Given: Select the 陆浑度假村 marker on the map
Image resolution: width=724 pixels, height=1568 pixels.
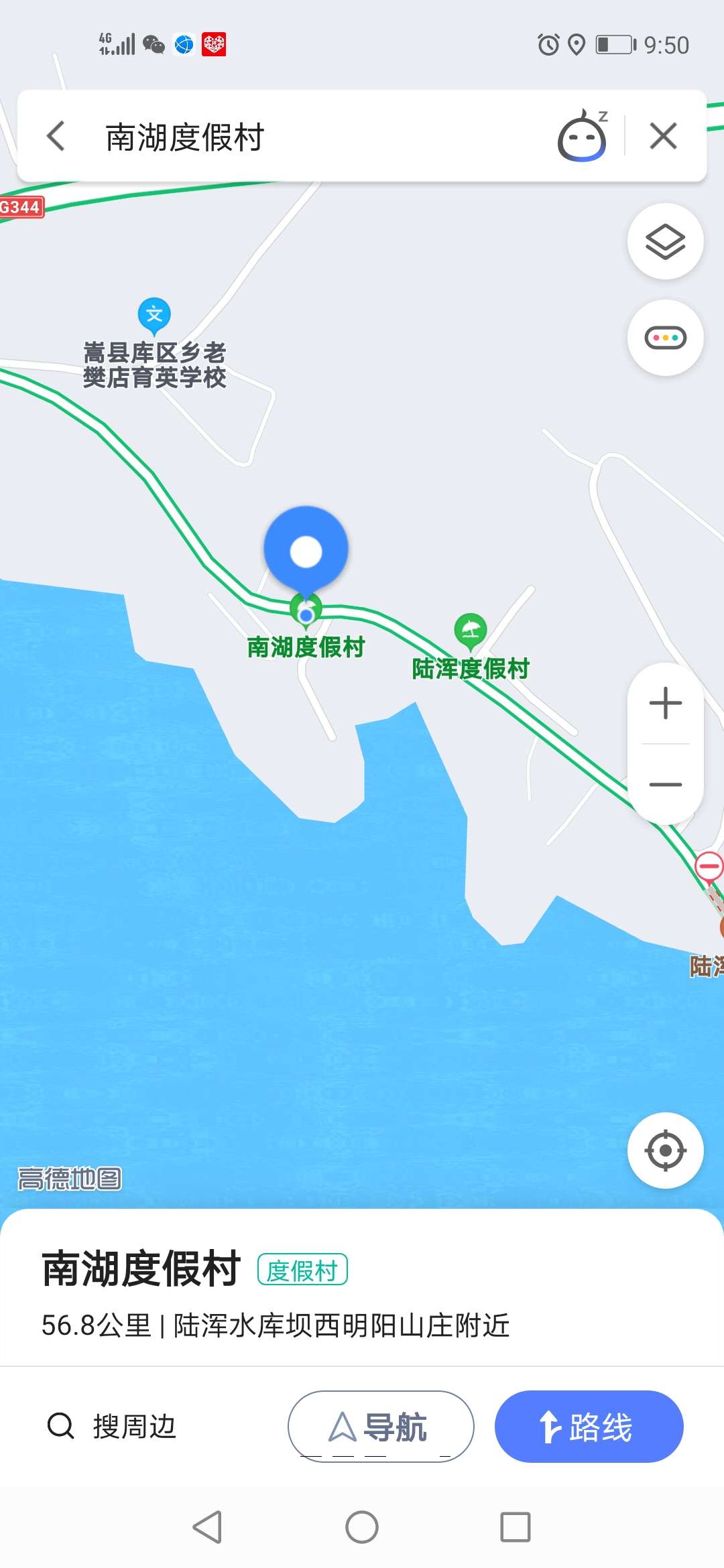Looking at the screenshot, I should click(471, 630).
